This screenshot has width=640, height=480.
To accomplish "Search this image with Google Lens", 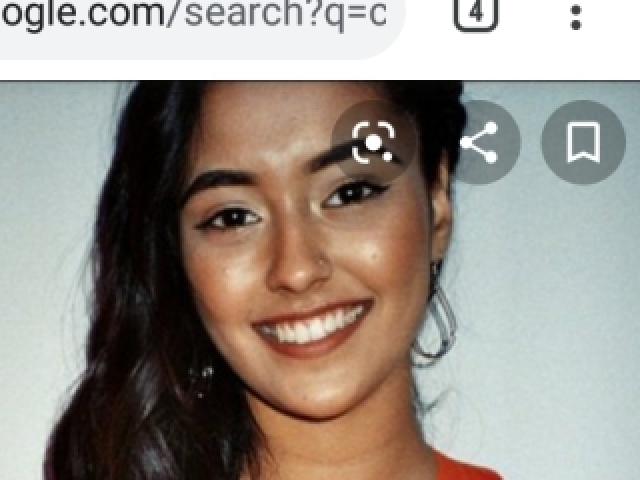I will point(374,143).
